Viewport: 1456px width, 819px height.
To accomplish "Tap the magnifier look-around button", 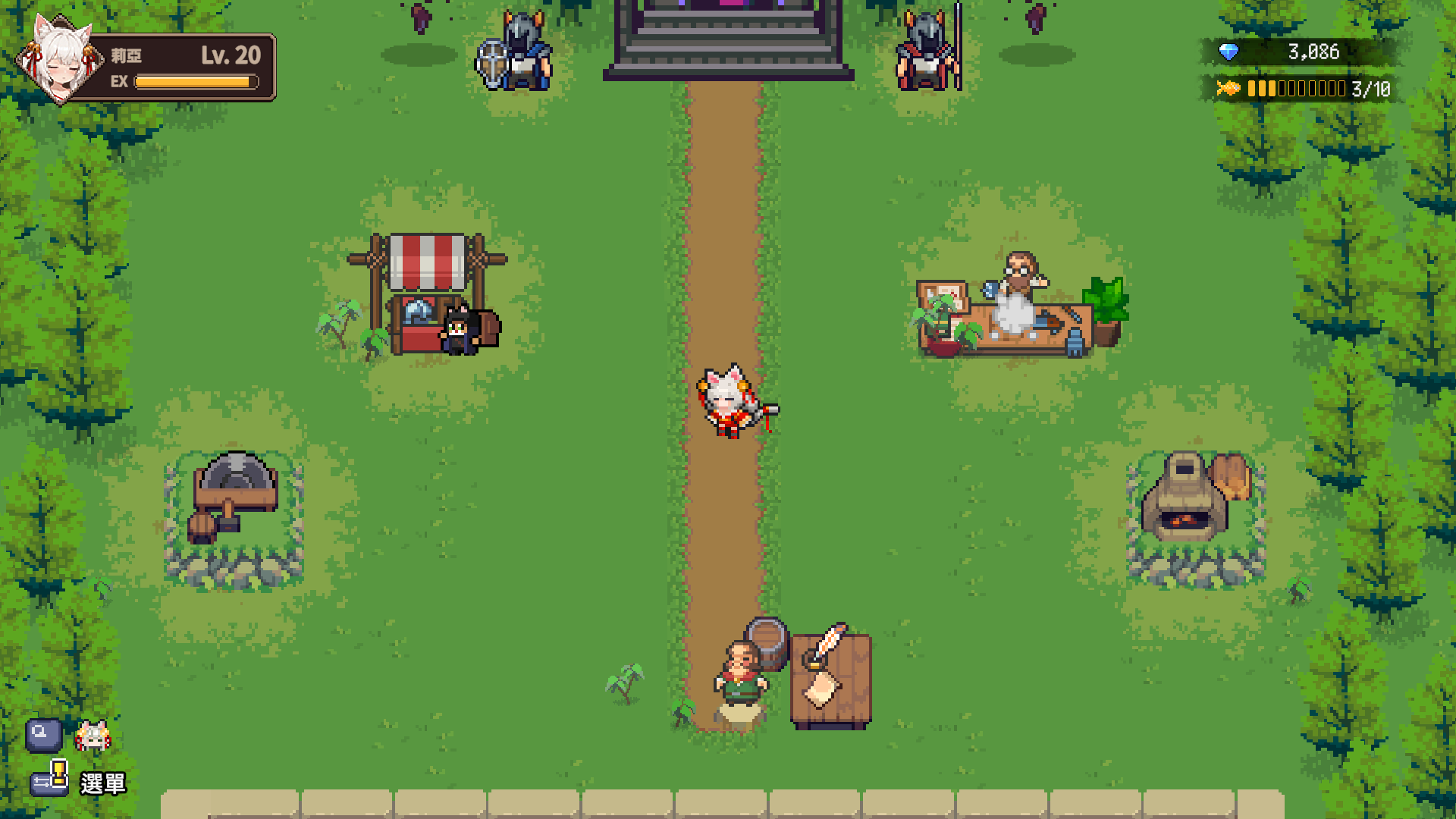I will coord(43,735).
